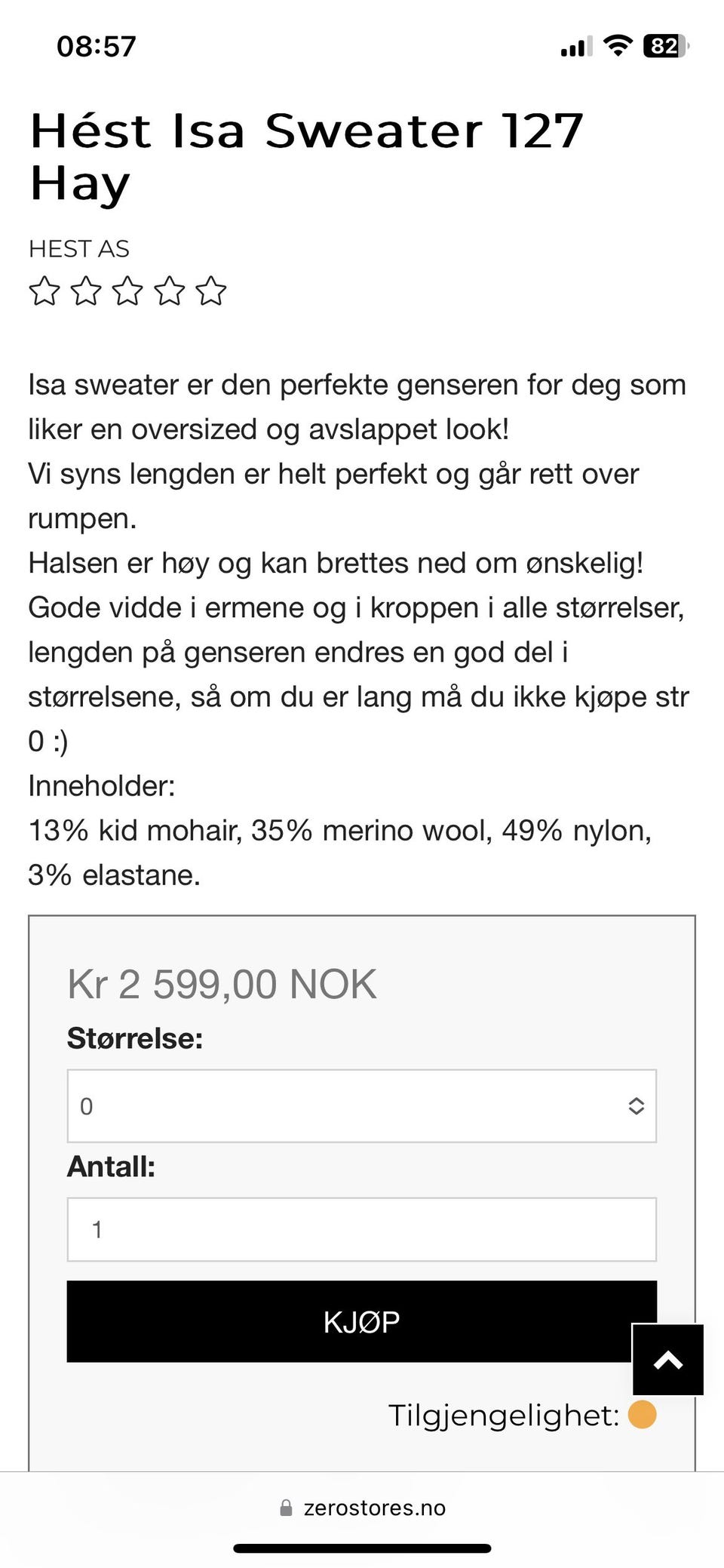Tap the clock showing 08:57
Viewport: 724px width, 1568px height.
pos(95,47)
